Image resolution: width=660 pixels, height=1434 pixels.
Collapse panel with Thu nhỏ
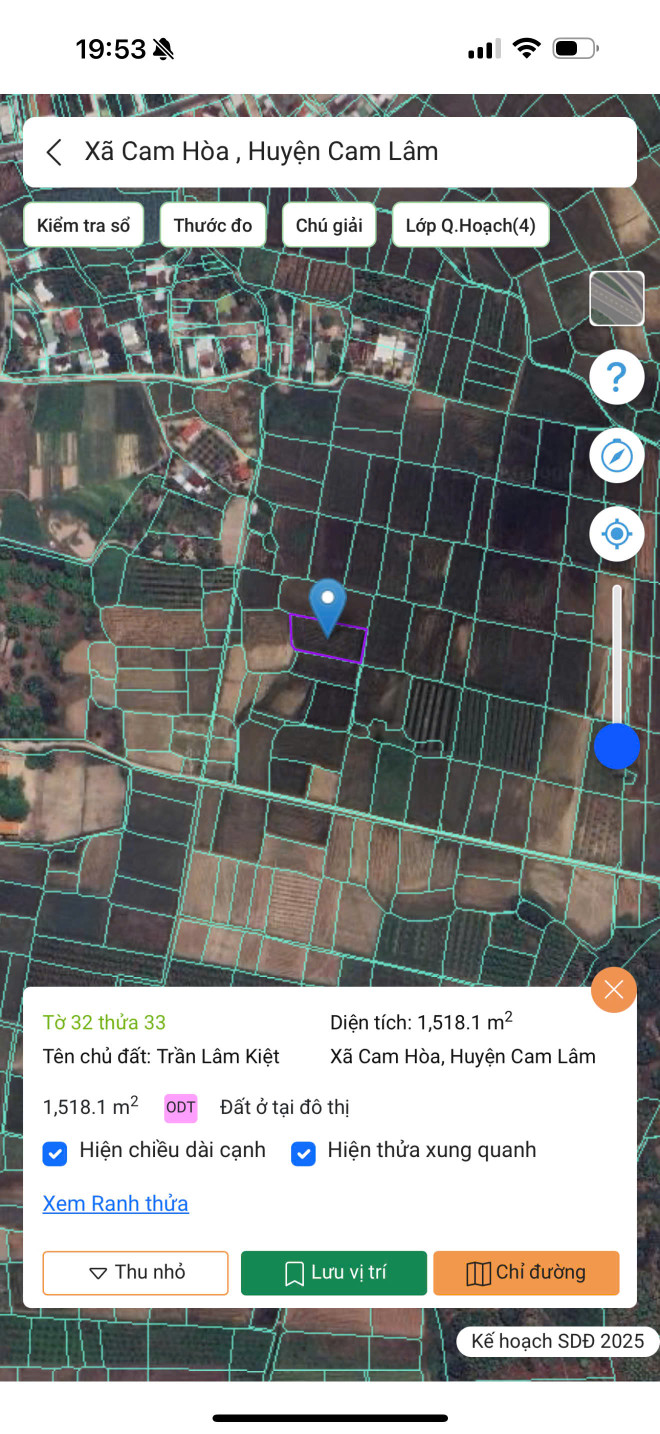pos(136,1273)
